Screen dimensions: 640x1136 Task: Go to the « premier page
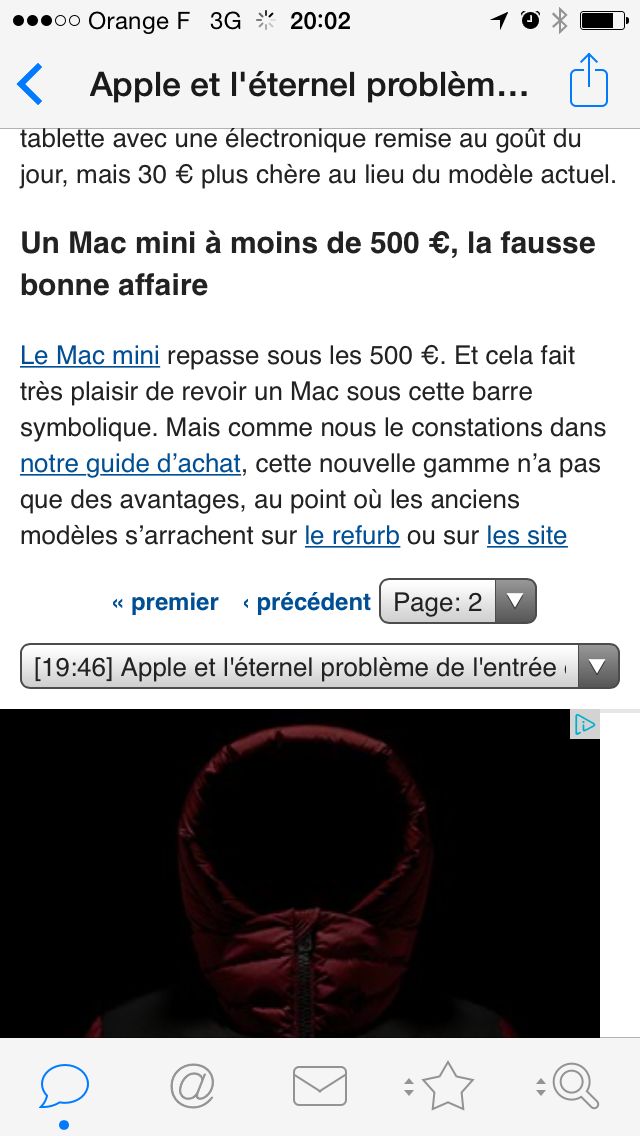[x=165, y=602]
